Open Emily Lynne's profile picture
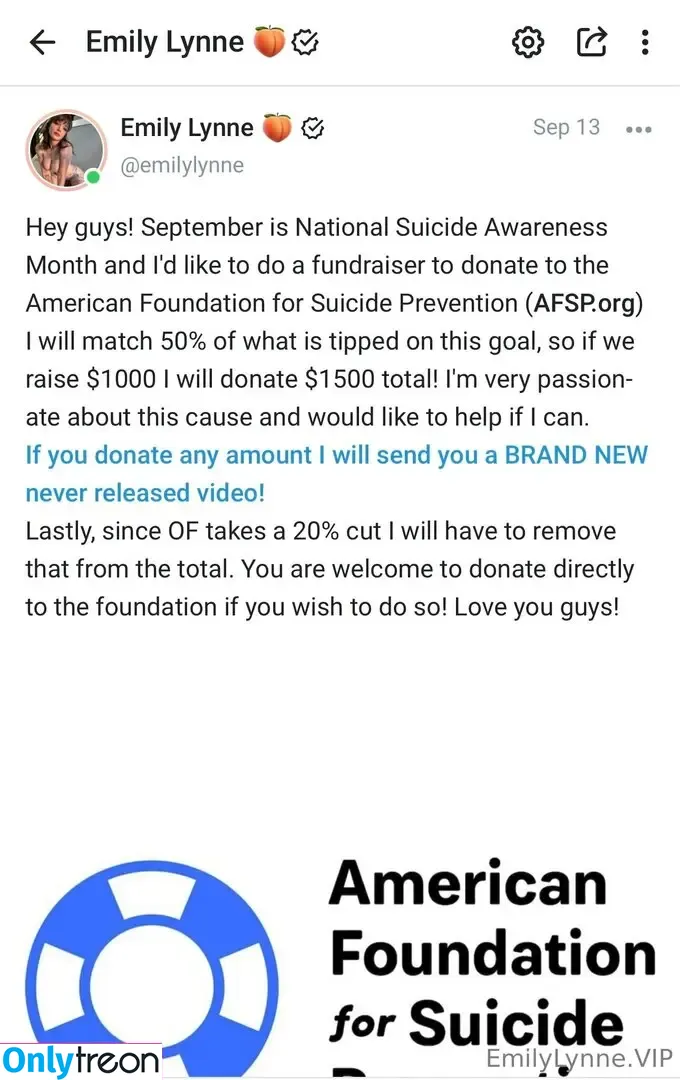The width and height of the screenshot is (680, 1080). point(66,150)
